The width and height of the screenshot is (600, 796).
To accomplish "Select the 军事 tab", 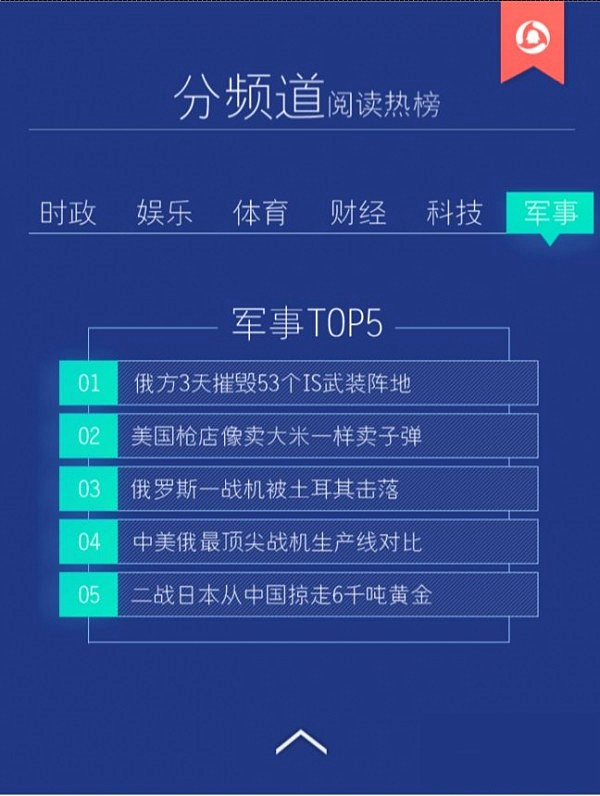I will 549,212.
